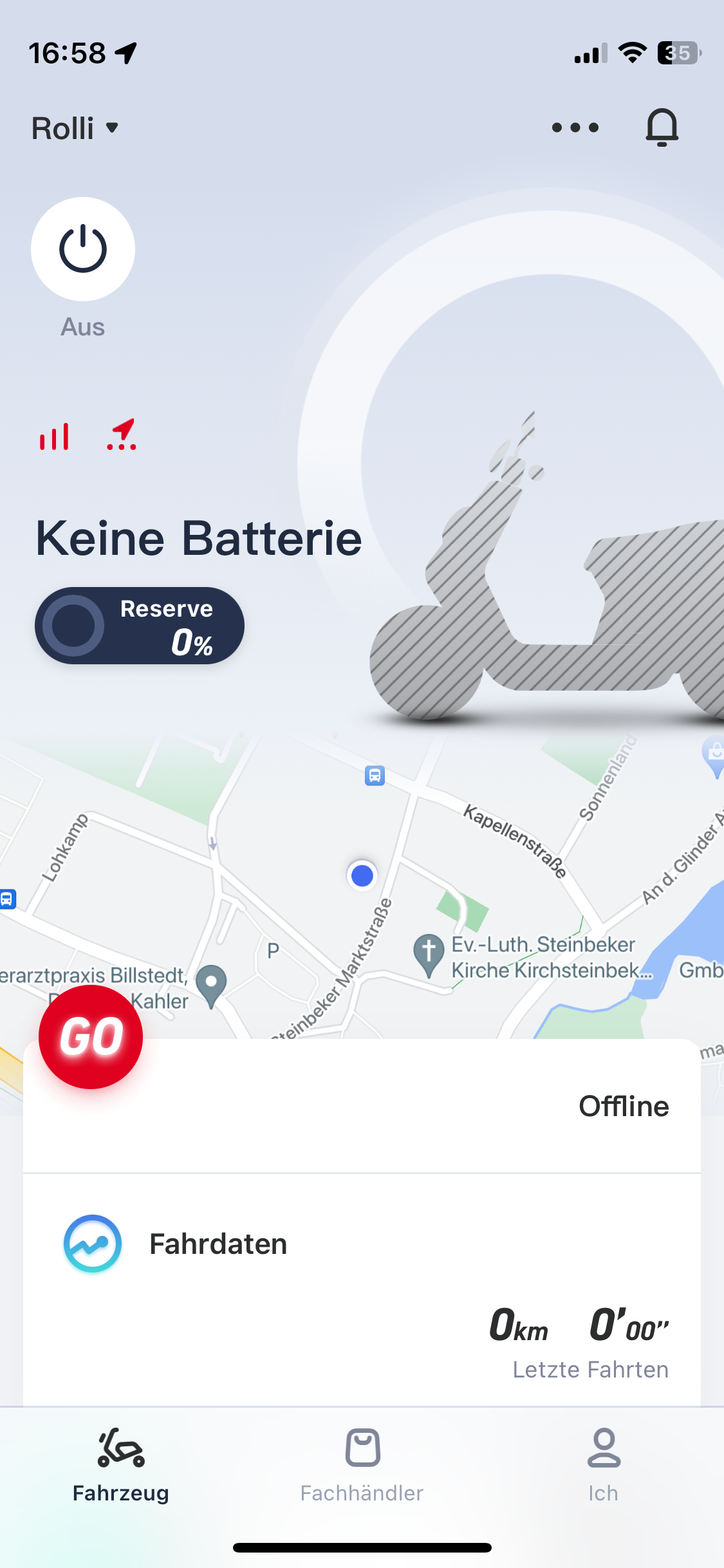Screen dimensions: 724x1568
Task: Open the notifications bell
Action: pos(662,127)
